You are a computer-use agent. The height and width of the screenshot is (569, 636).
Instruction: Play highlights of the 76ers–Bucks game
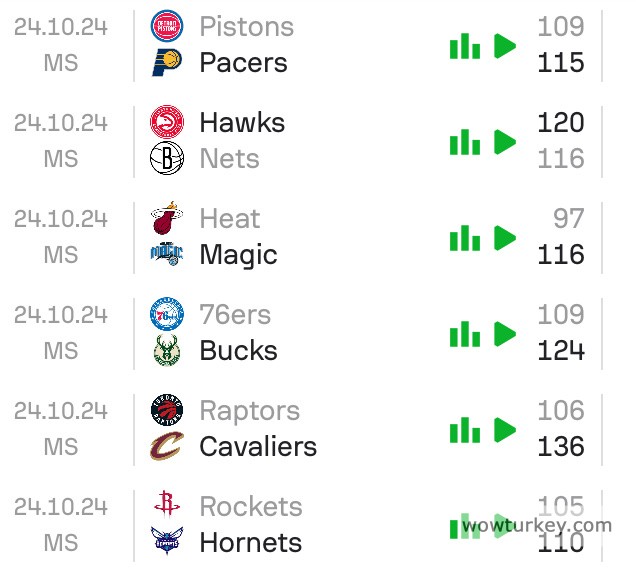505,334
